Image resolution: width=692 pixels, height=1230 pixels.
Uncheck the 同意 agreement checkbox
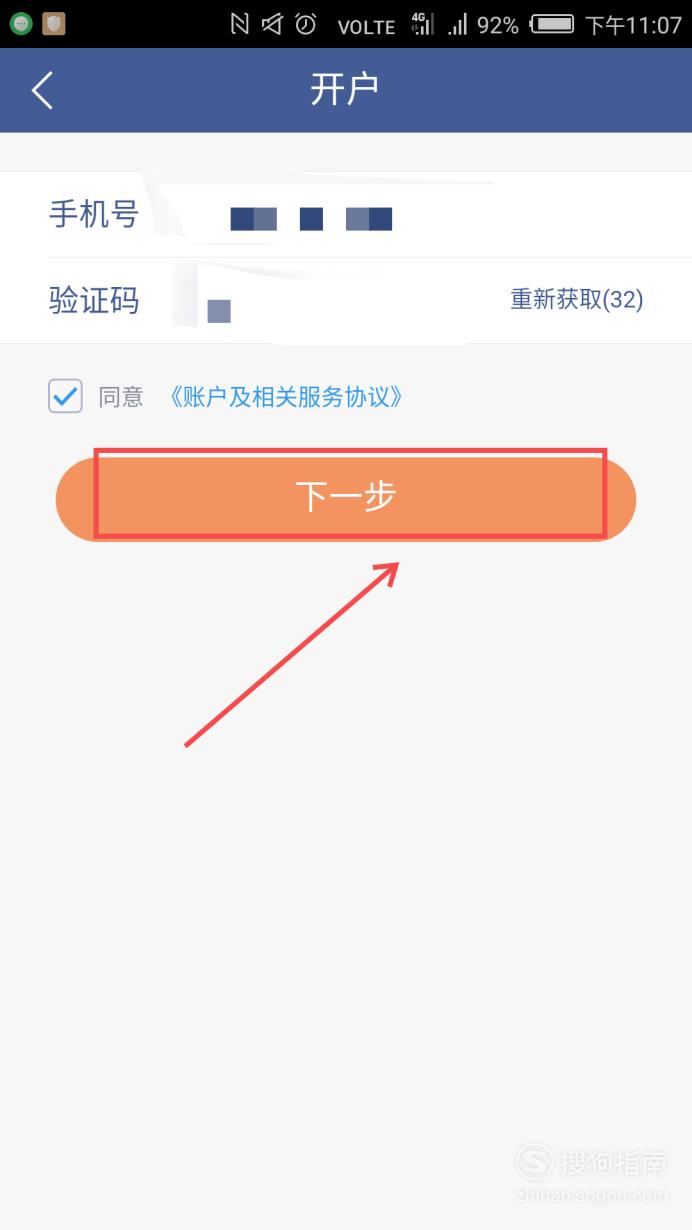[66, 396]
